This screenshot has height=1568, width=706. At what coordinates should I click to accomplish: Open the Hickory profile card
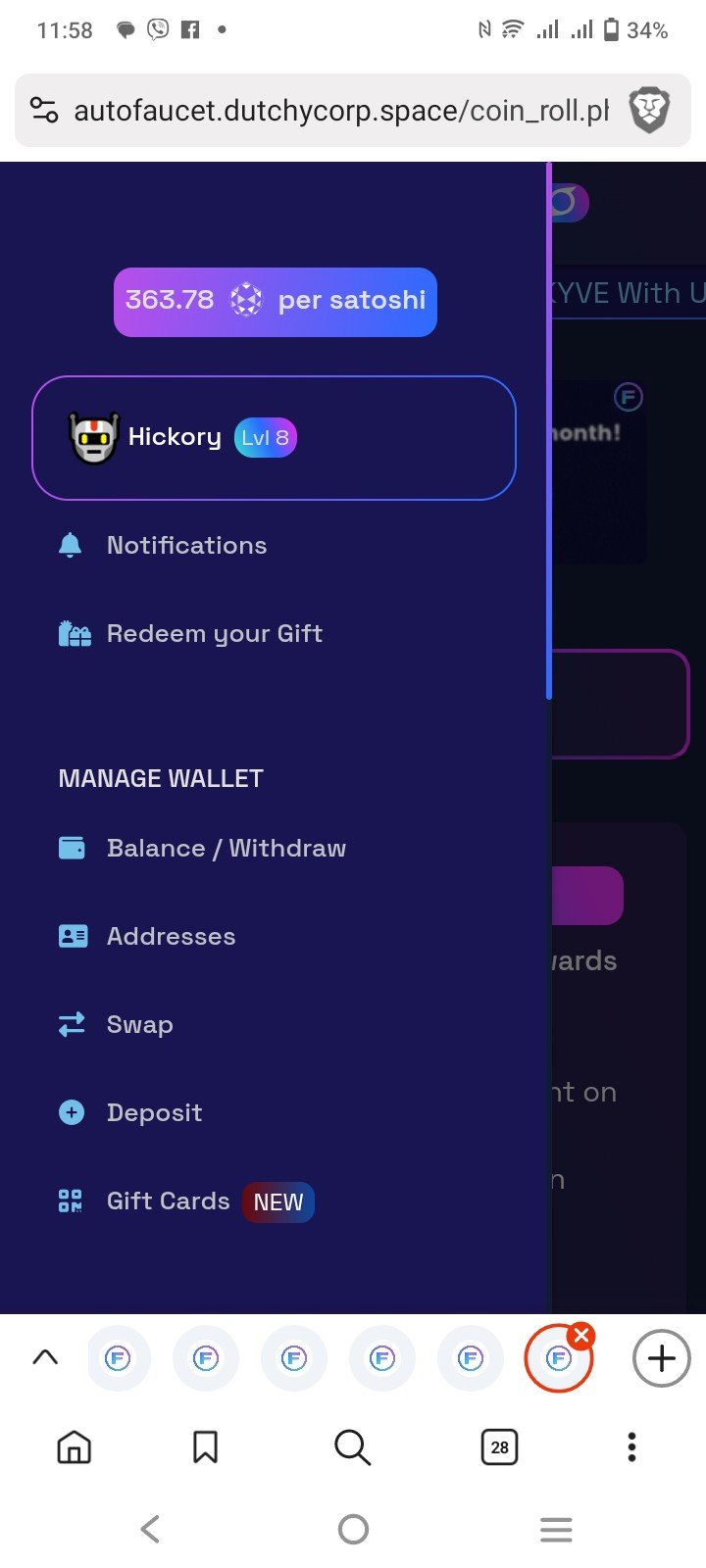click(x=273, y=438)
